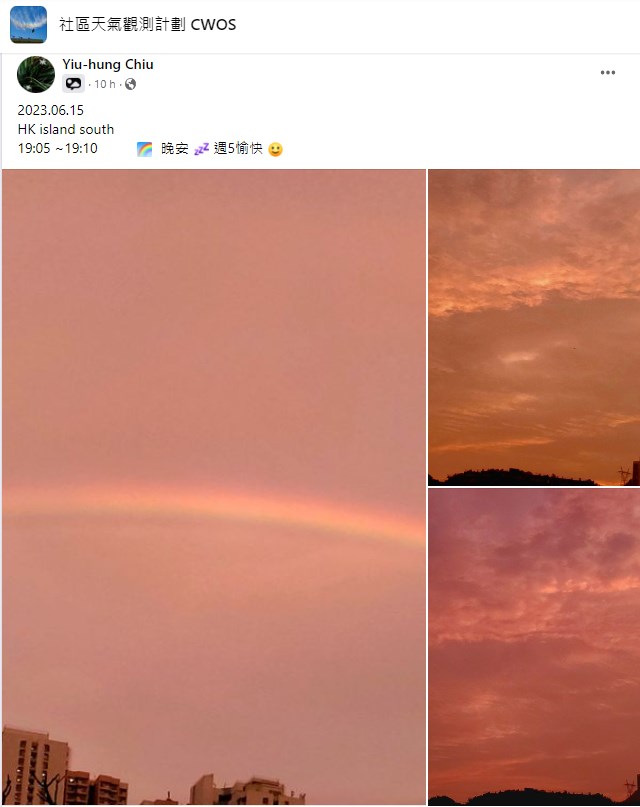Open the orange sunset clouds photo
640x807 pixels.
(x=534, y=327)
